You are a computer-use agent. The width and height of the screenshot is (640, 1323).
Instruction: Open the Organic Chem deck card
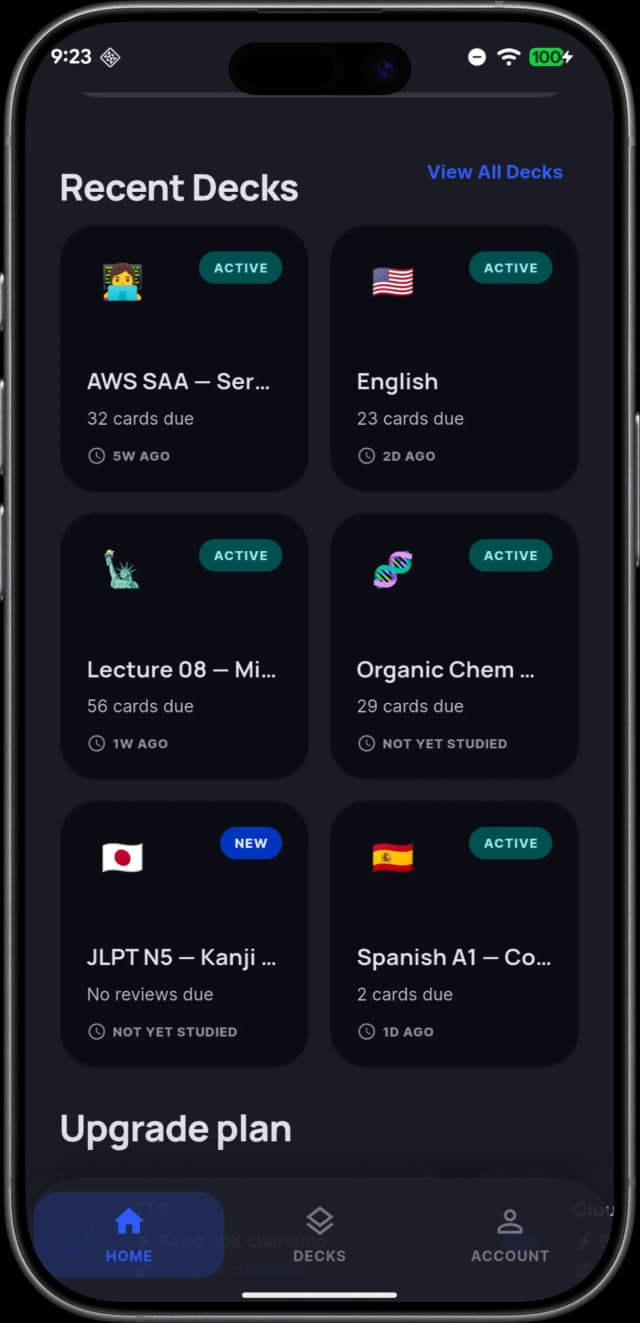[454, 646]
